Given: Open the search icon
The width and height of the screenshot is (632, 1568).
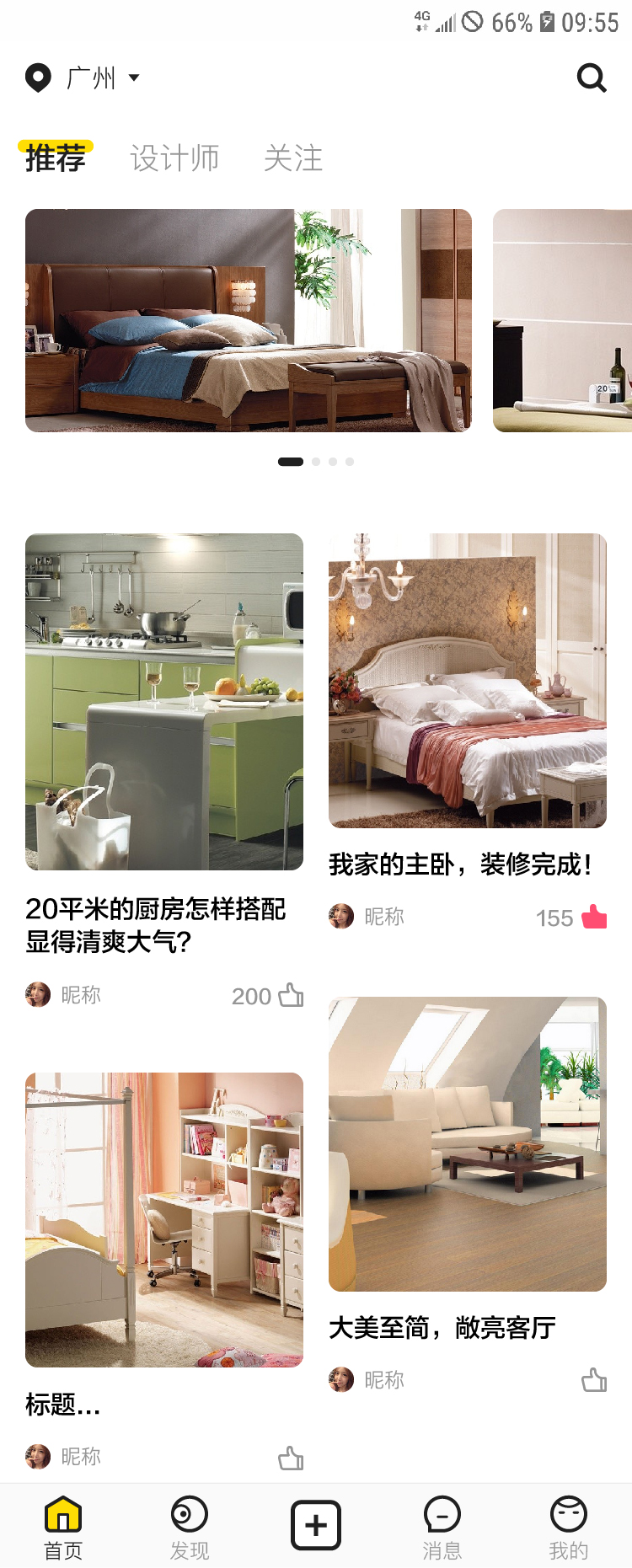Looking at the screenshot, I should pos(592,78).
